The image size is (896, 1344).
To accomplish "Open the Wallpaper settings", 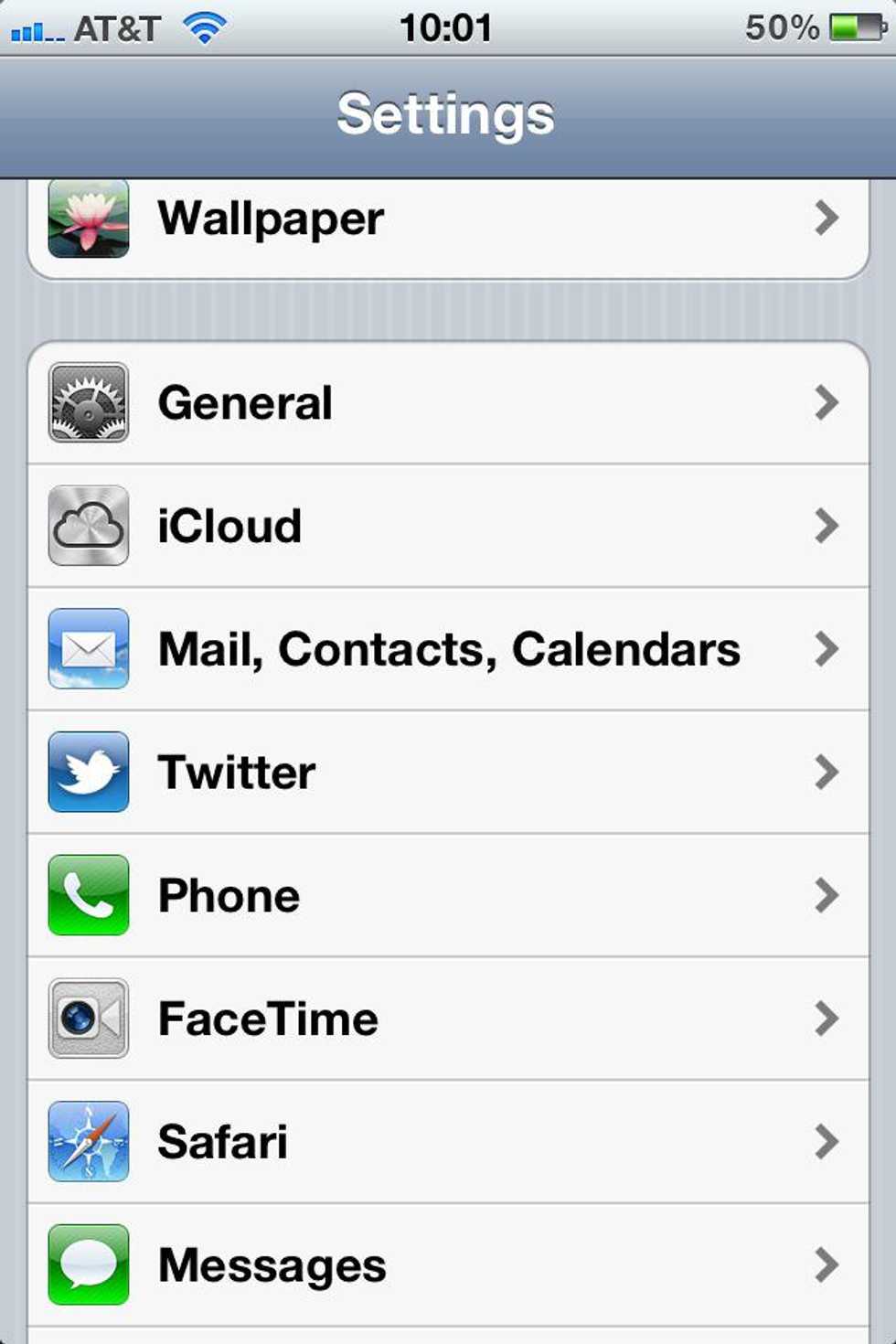I will coord(448,219).
